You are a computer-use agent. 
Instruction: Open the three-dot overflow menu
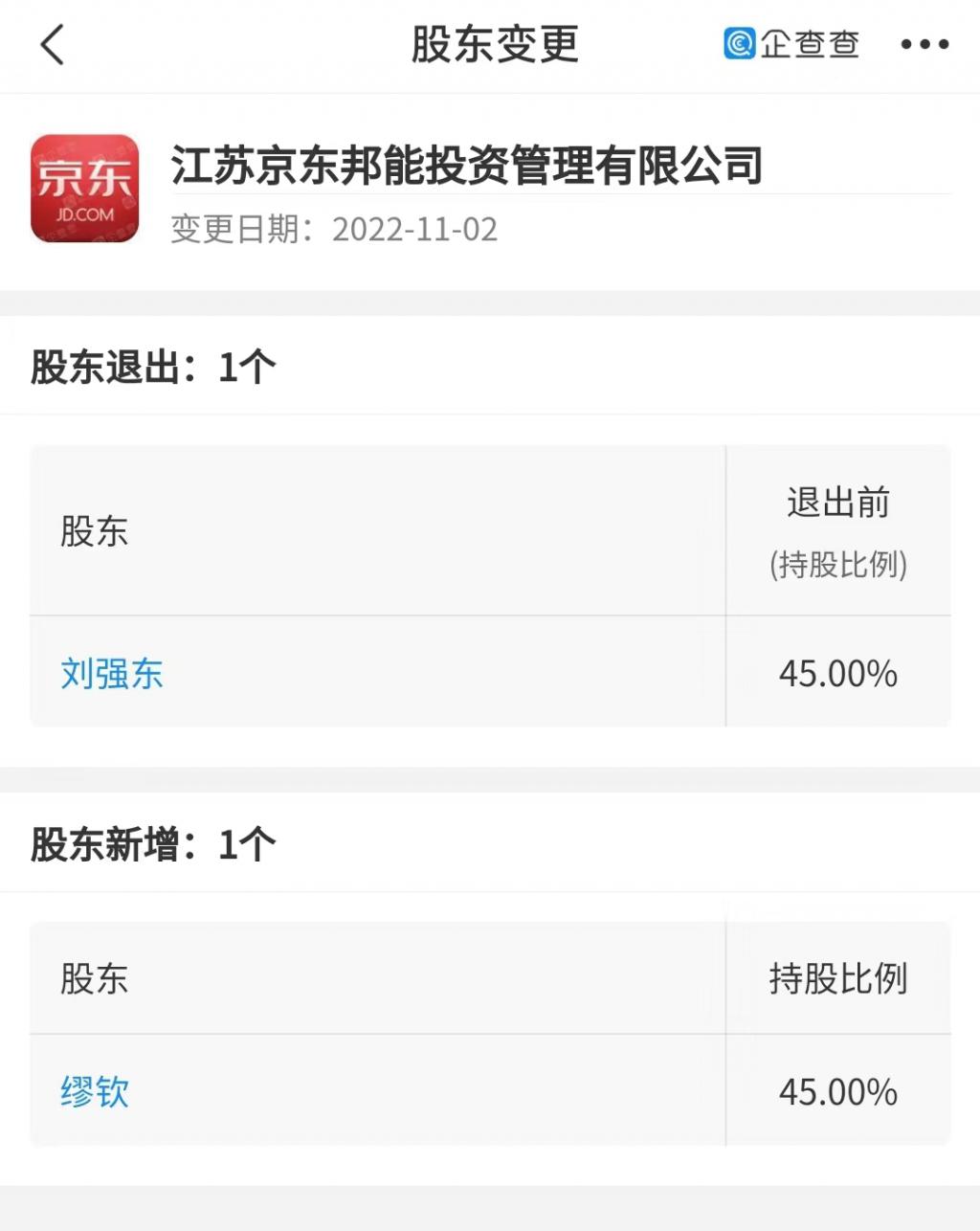tap(924, 45)
